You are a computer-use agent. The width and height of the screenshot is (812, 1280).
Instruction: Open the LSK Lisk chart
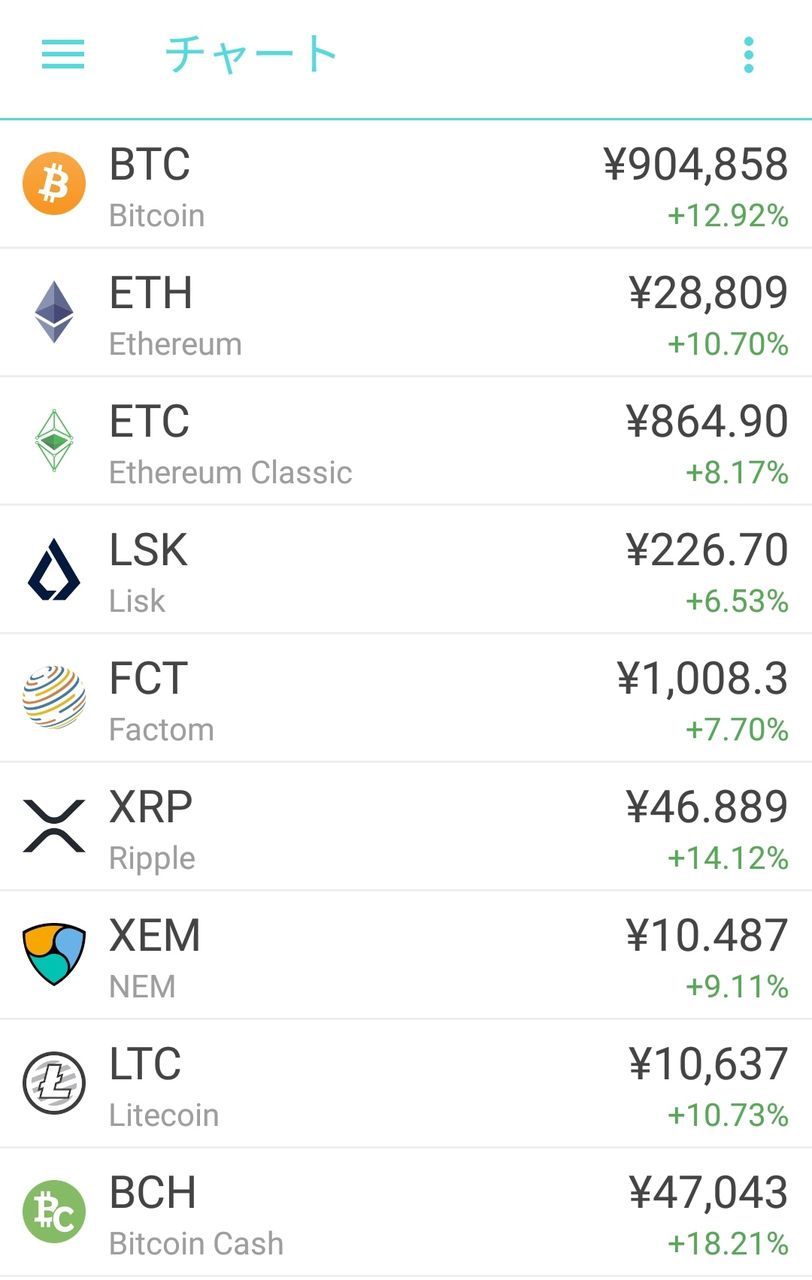point(406,570)
